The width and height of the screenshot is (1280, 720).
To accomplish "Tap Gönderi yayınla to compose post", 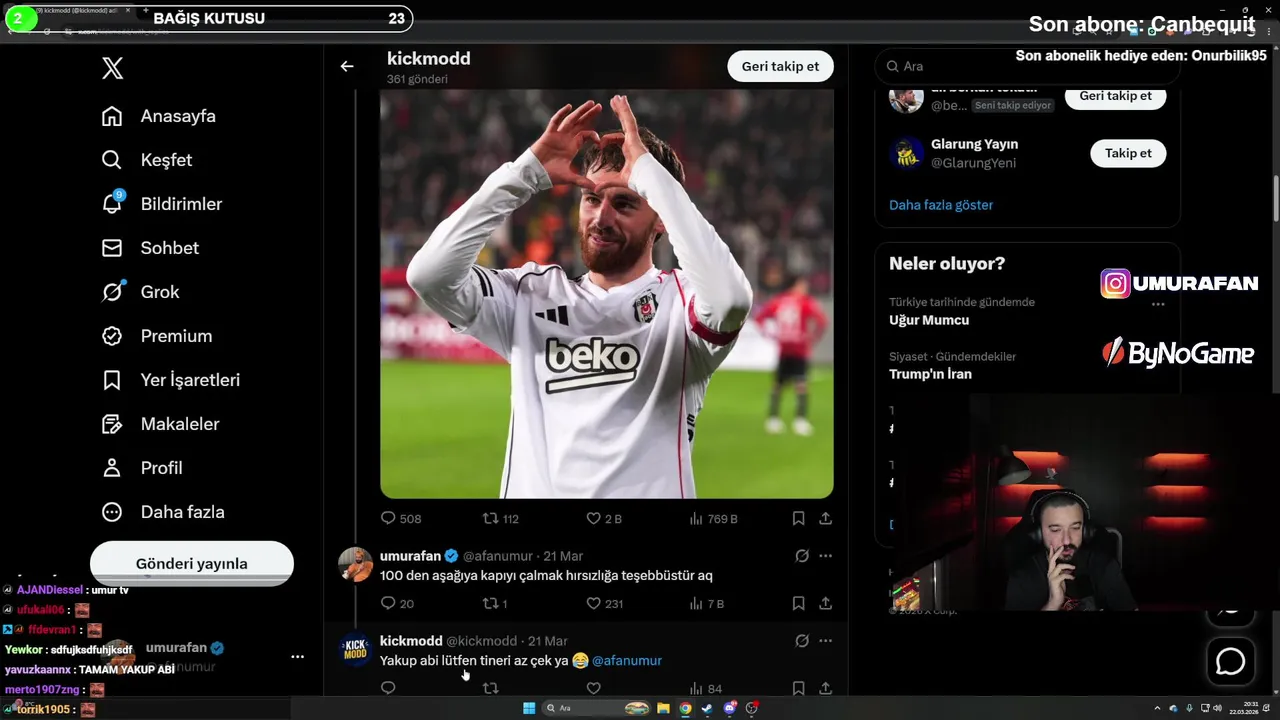I will 192,564.
